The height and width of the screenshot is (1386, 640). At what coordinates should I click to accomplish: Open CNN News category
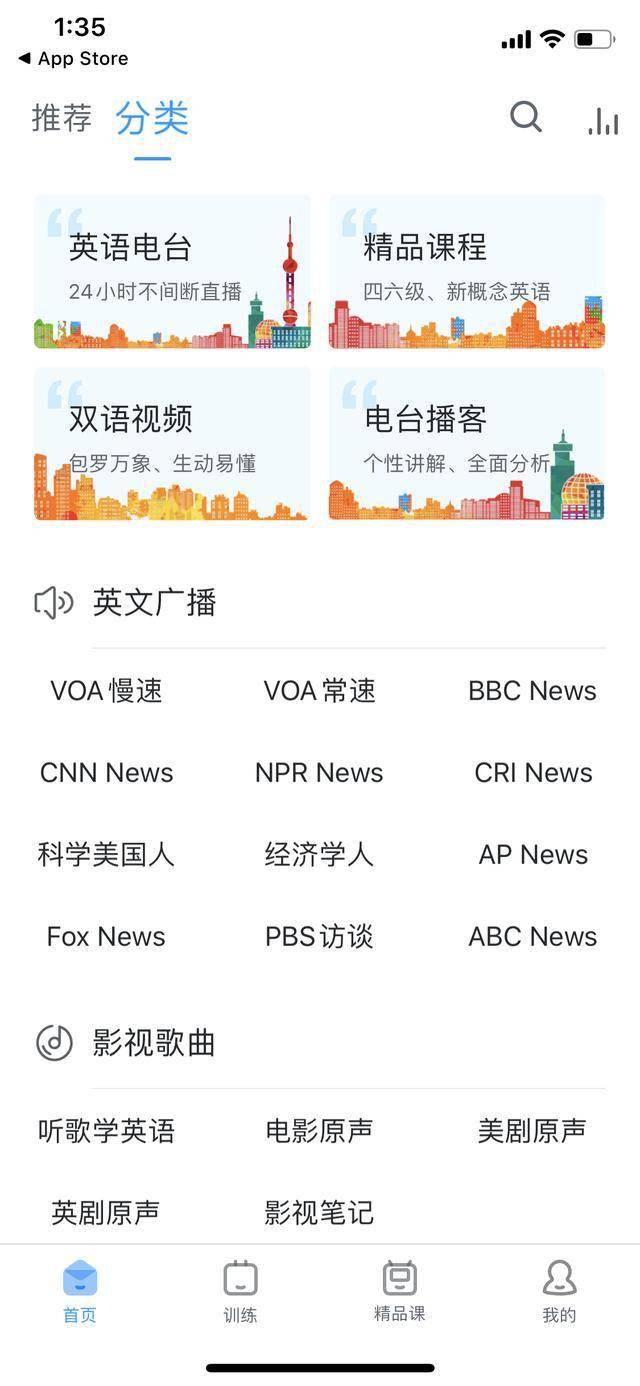click(106, 773)
